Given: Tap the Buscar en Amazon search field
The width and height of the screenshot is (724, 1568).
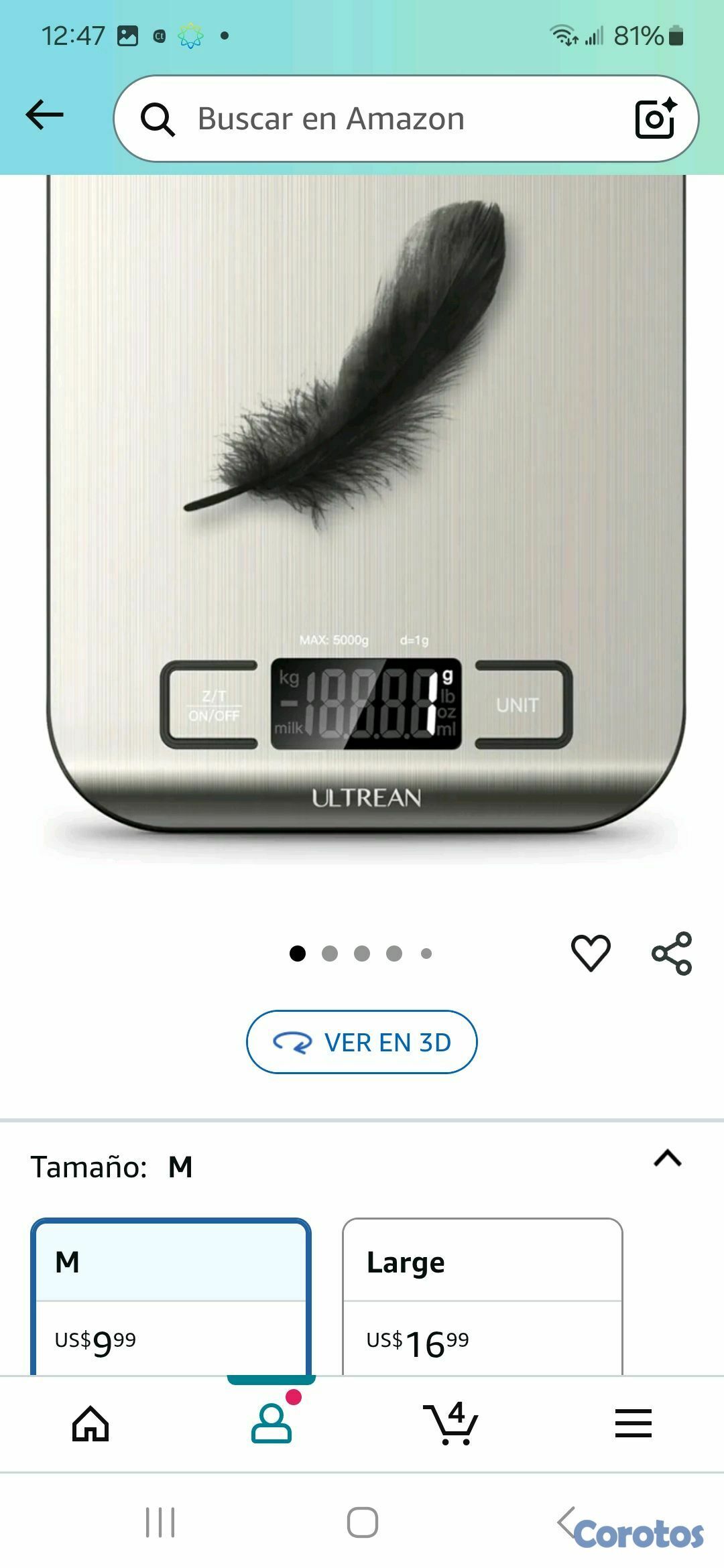Looking at the screenshot, I should 375,119.
